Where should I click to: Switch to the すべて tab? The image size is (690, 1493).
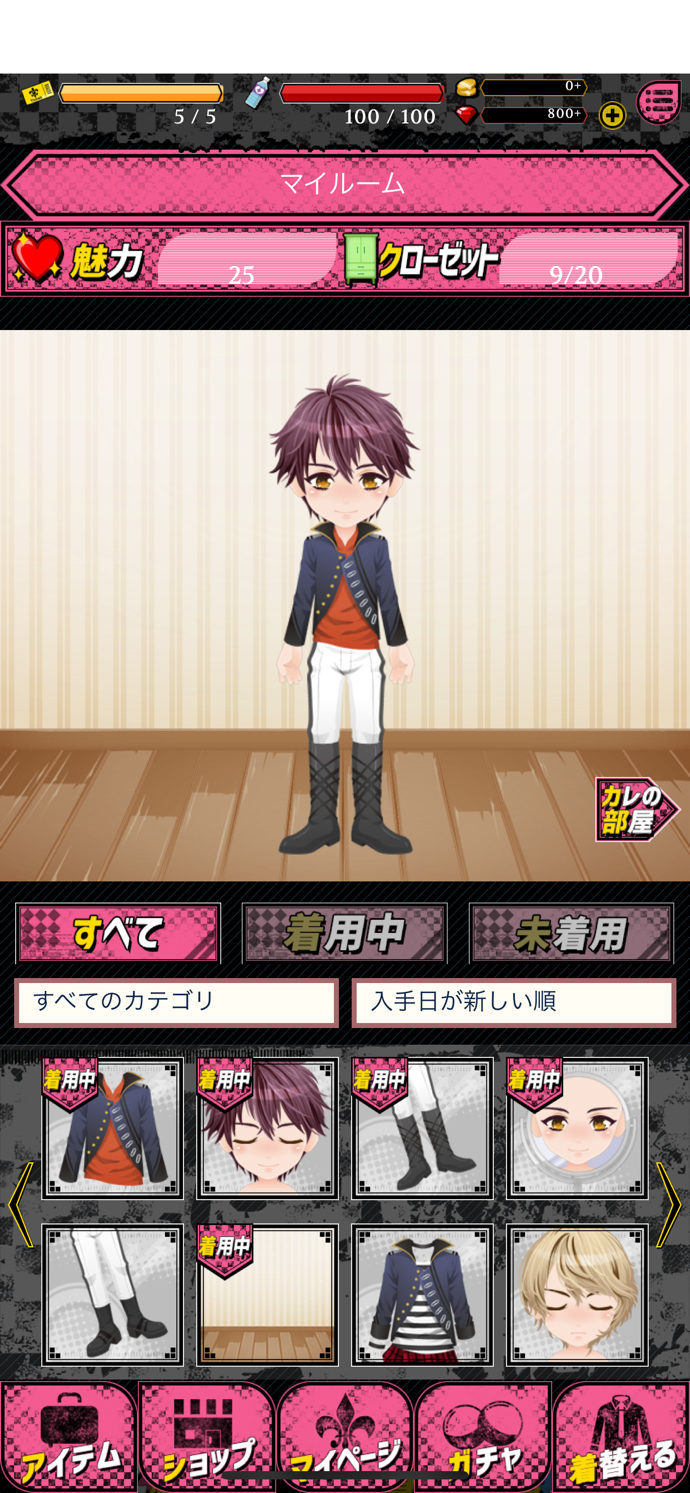[118, 933]
